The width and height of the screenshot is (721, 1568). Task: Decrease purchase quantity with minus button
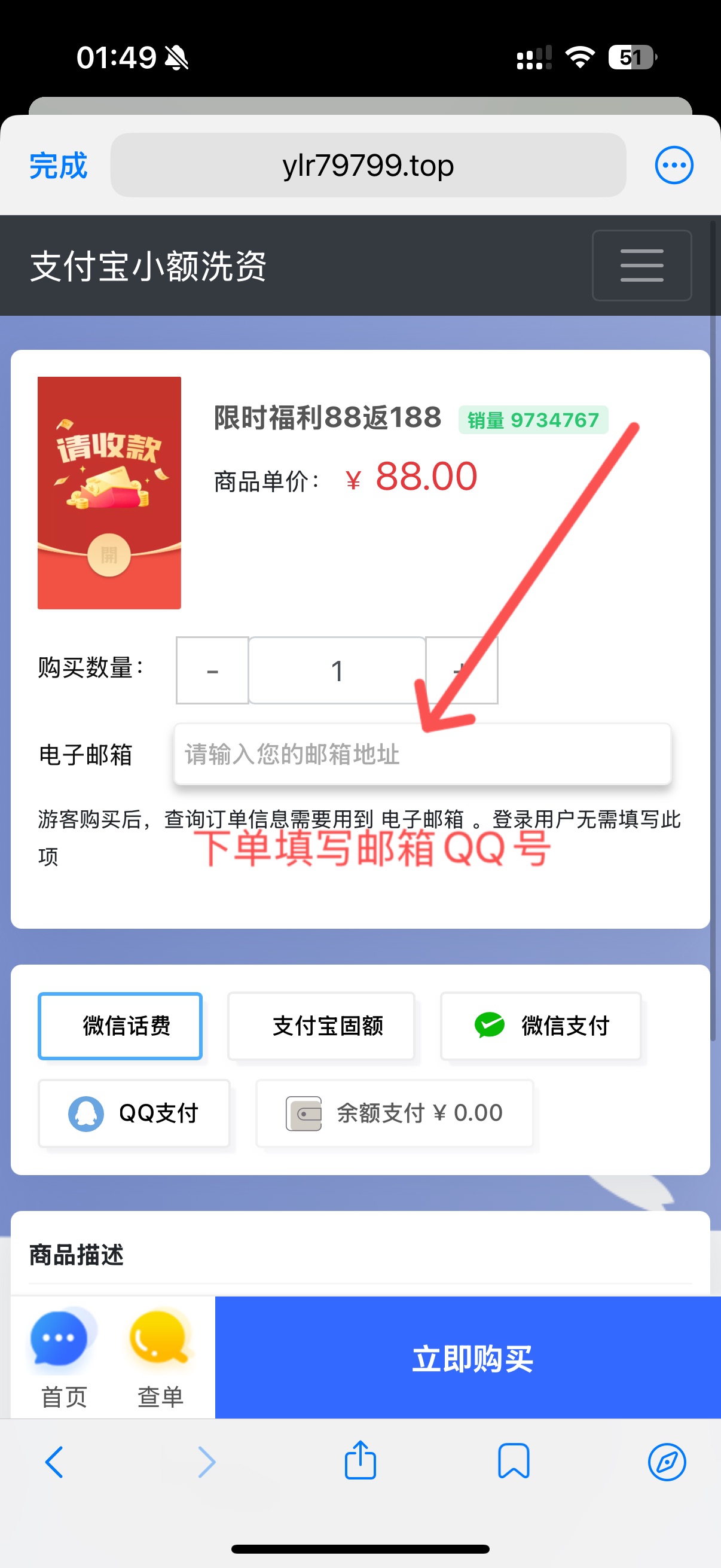click(x=212, y=670)
